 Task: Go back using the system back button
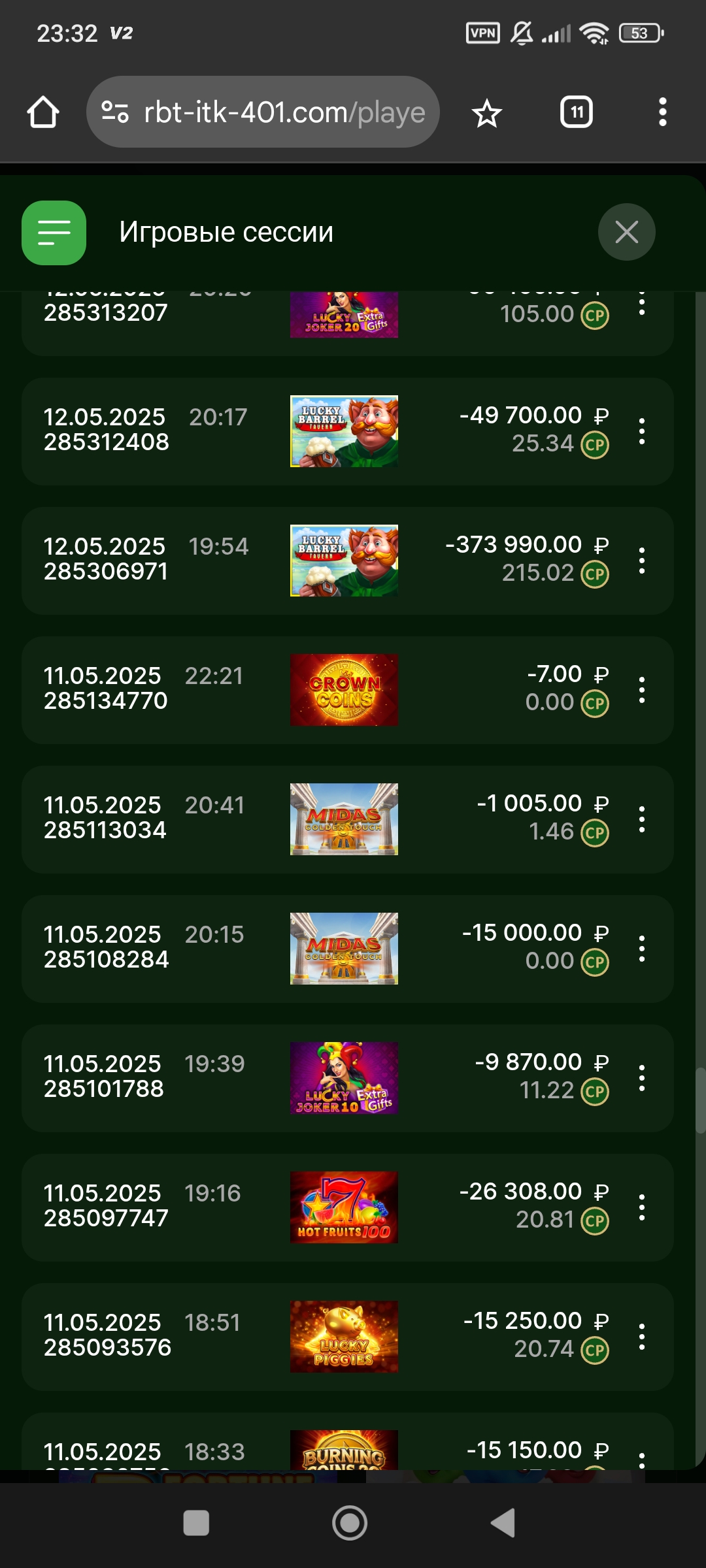[503, 1524]
